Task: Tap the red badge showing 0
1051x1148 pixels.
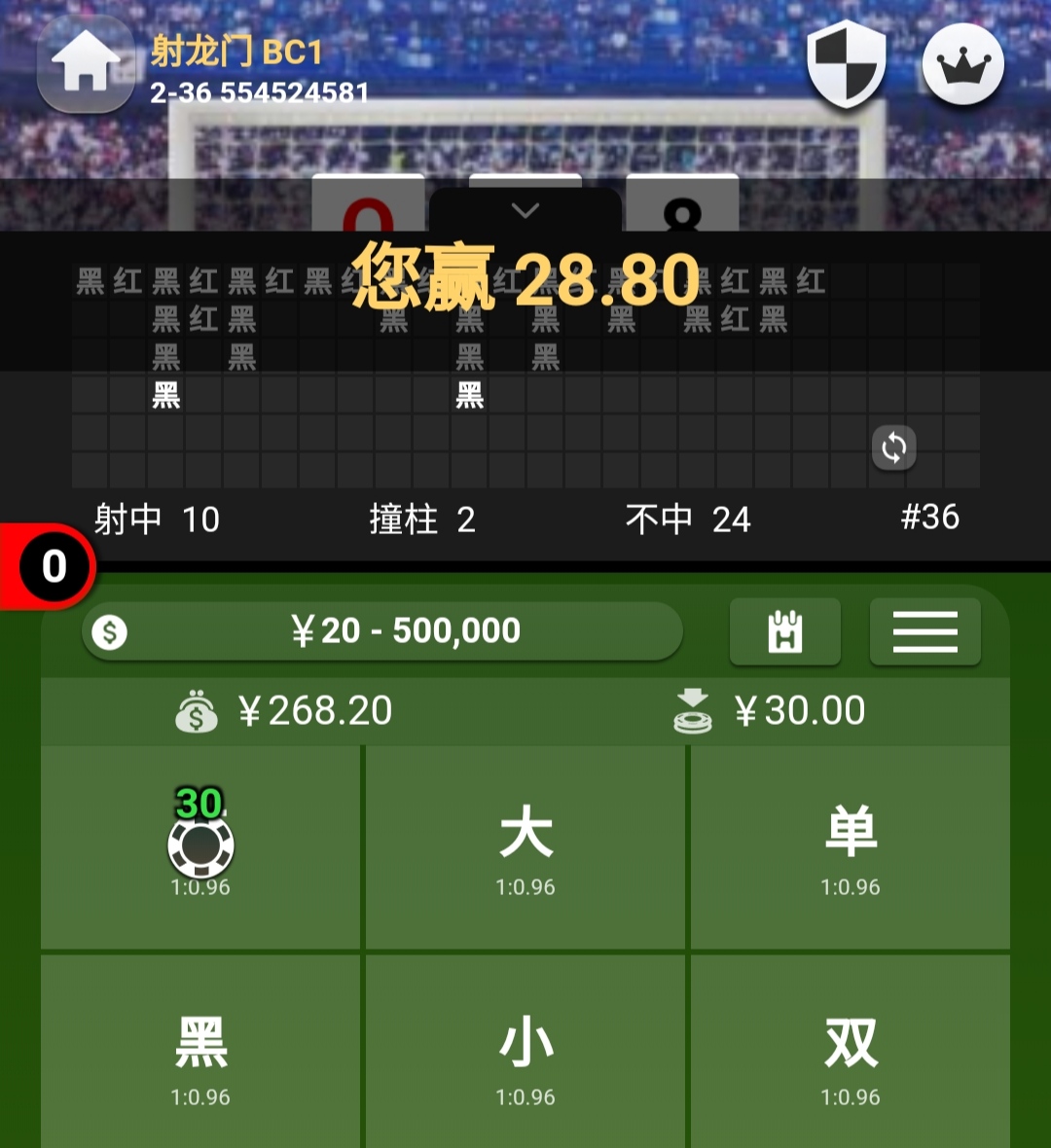Action: (x=53, y=567)
